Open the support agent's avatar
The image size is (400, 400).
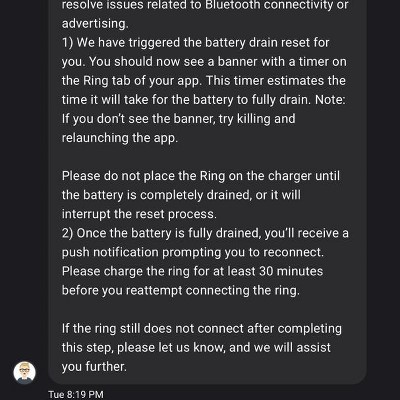24,372
